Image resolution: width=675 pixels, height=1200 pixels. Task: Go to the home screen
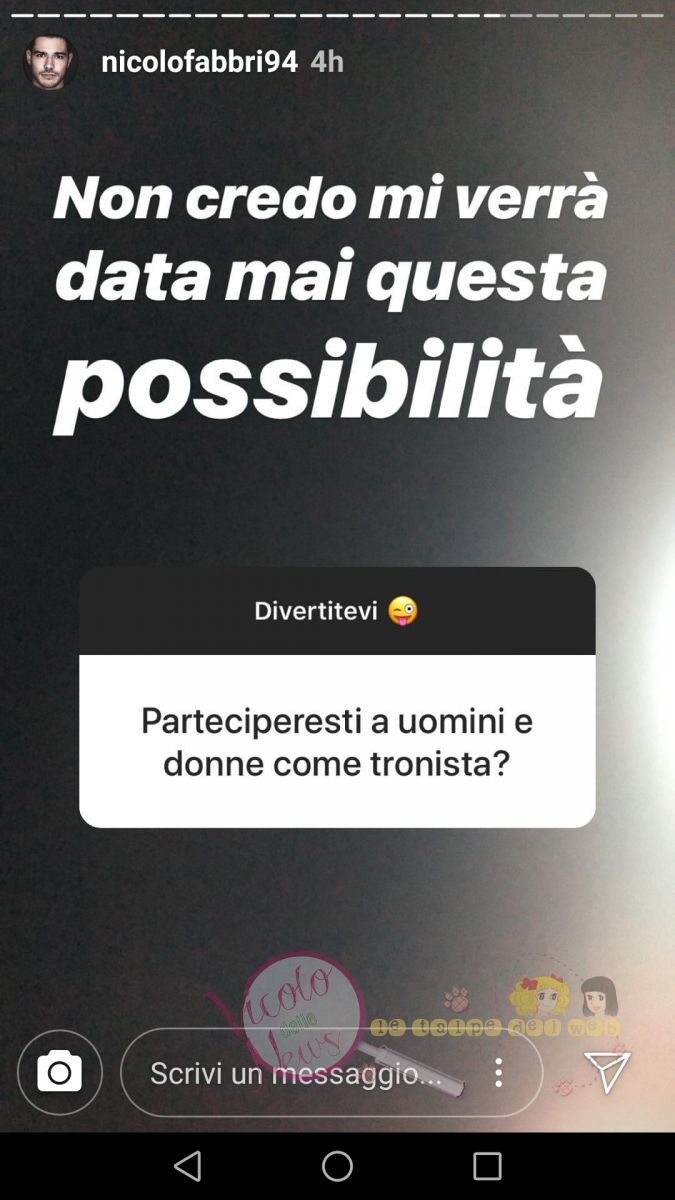pyautogui.click(x=337, y=1166)
